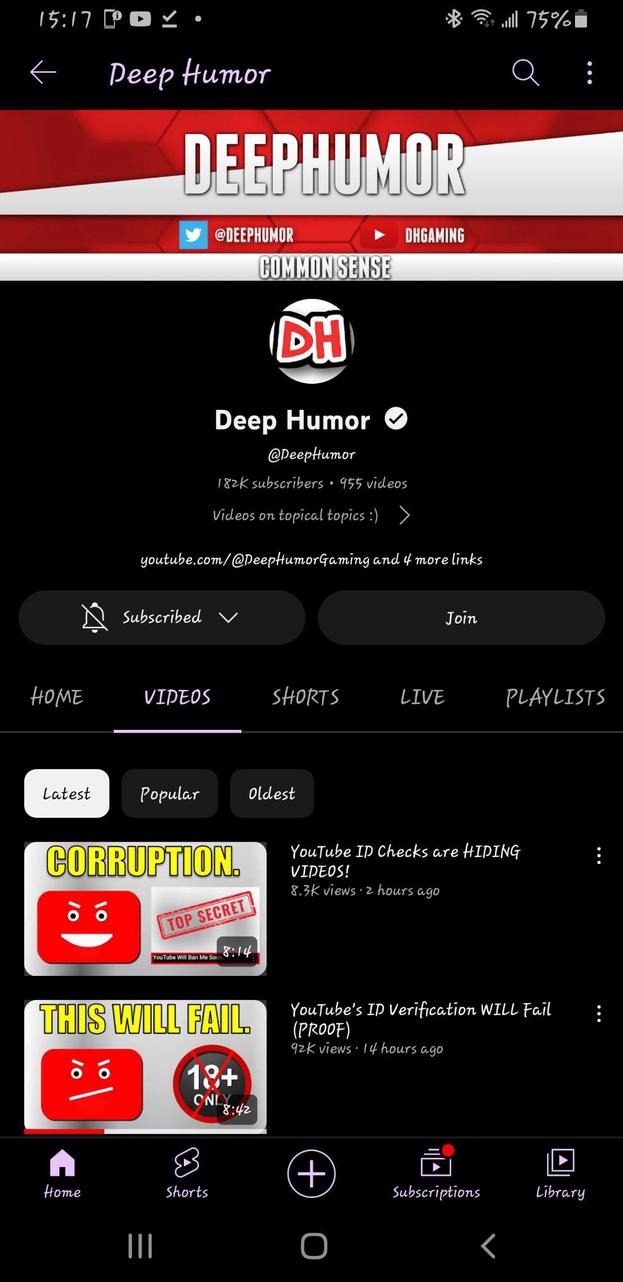The image size is (623, 1282).
Task: Sort videos by Popular
Action: click(x=169, y=794)
